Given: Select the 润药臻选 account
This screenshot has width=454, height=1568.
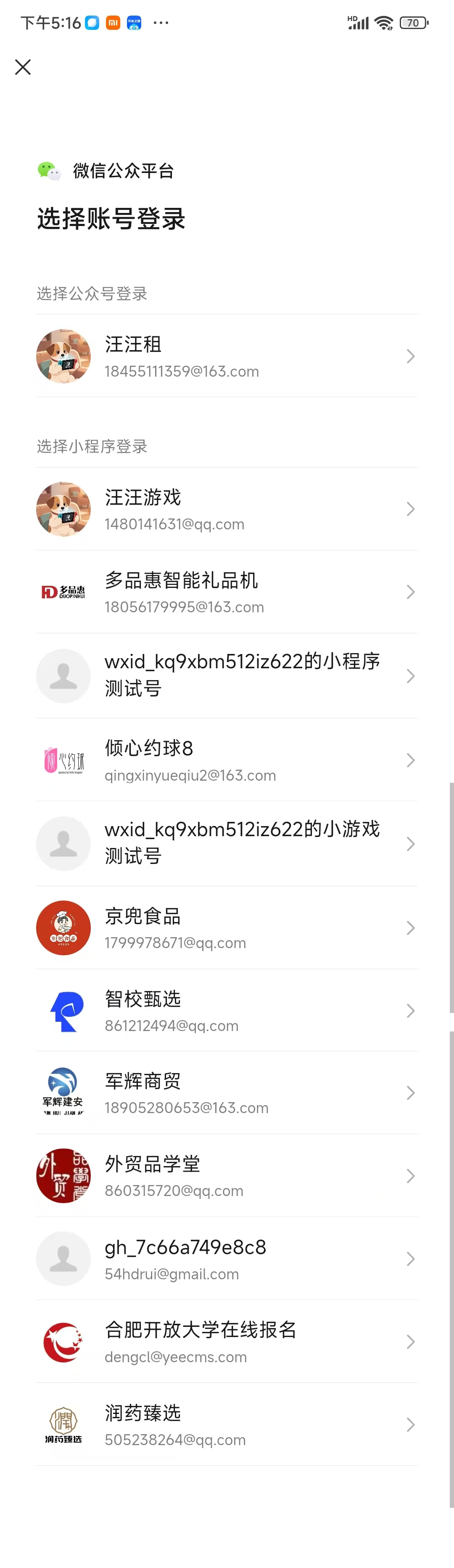Looking at the screenshot, I should 226,1424.
